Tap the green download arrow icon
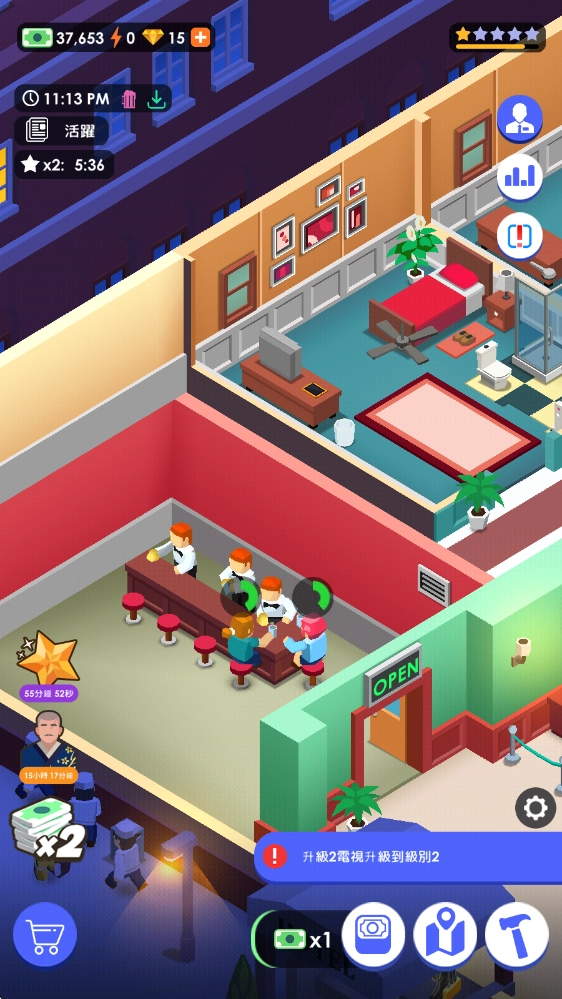The height and width of the screenshot is (999, 562). pos(155,99)
